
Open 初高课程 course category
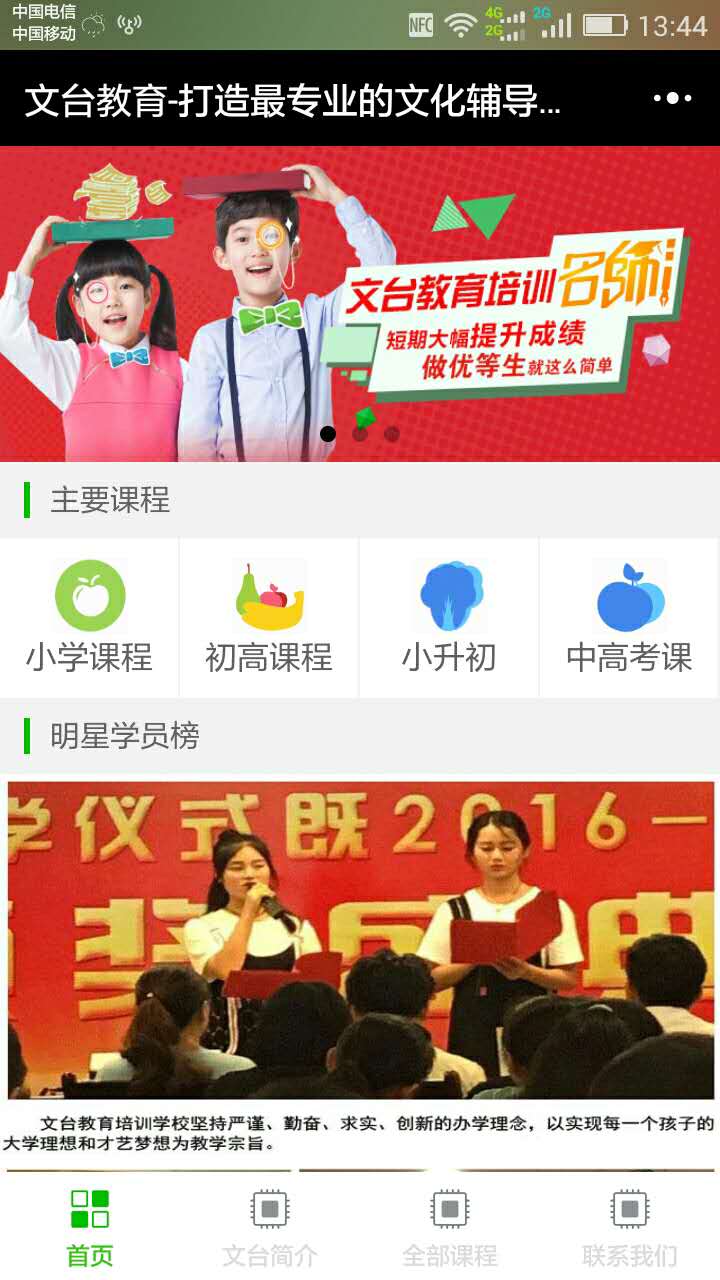tap(269, 617)
